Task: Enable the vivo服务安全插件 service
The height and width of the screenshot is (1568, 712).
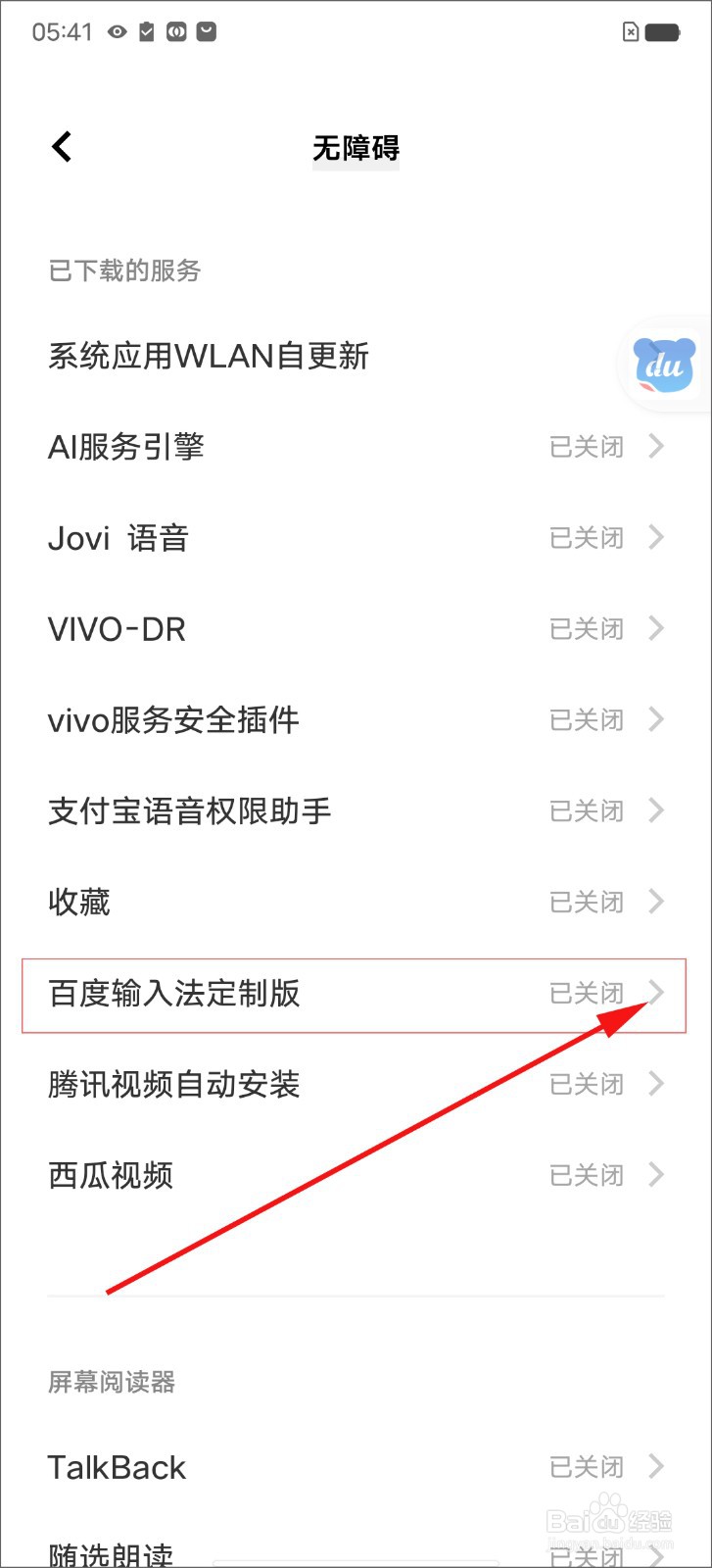Action: click(x=356, y=719)
